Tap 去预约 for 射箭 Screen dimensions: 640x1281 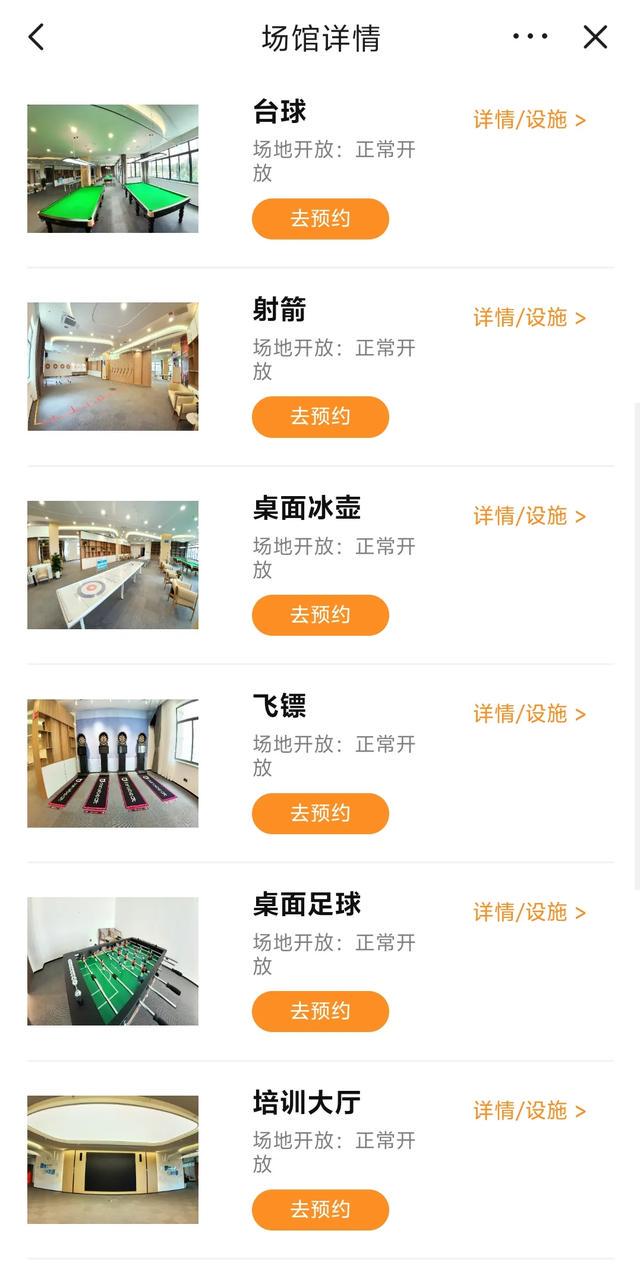(320, 417)
